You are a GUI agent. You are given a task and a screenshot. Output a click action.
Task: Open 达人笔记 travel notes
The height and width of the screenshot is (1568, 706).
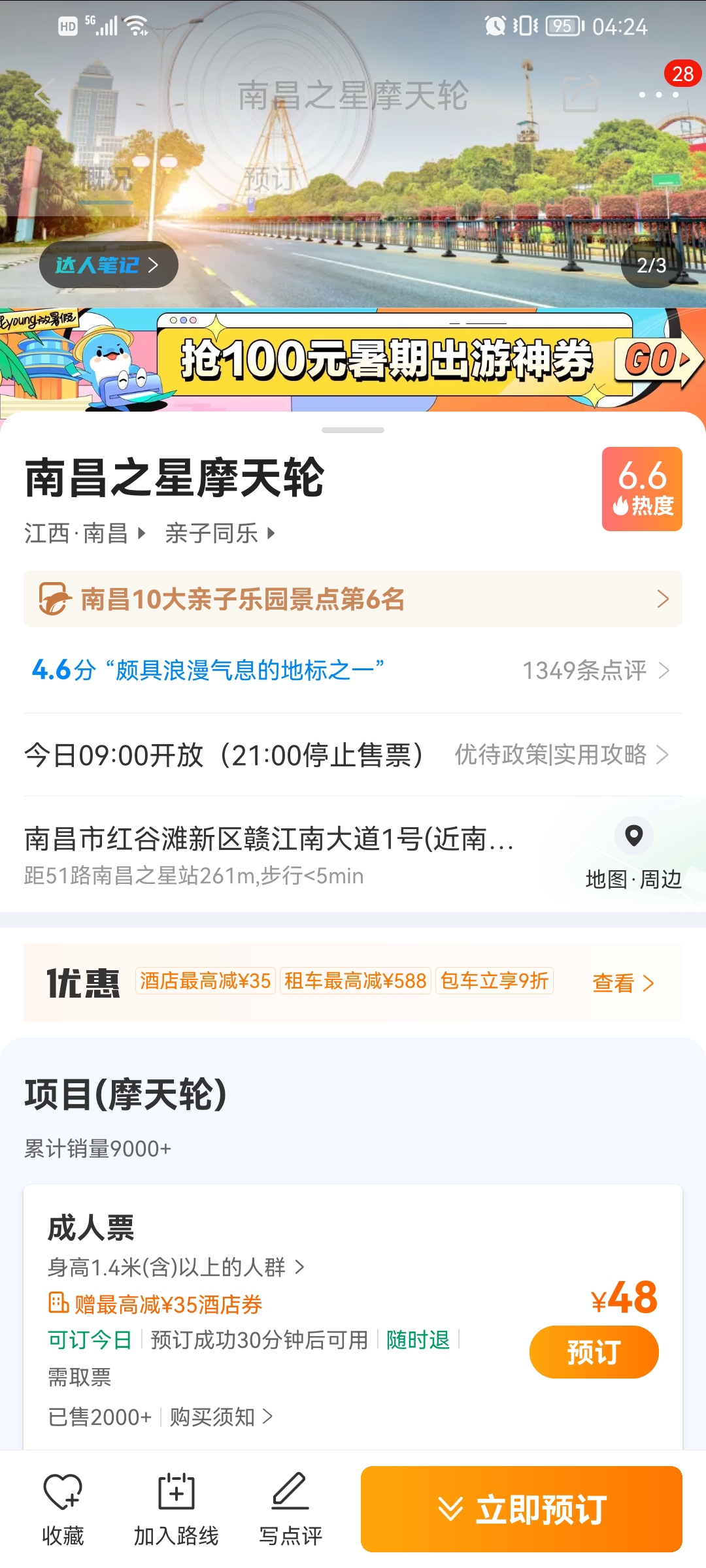pos(109,265)
